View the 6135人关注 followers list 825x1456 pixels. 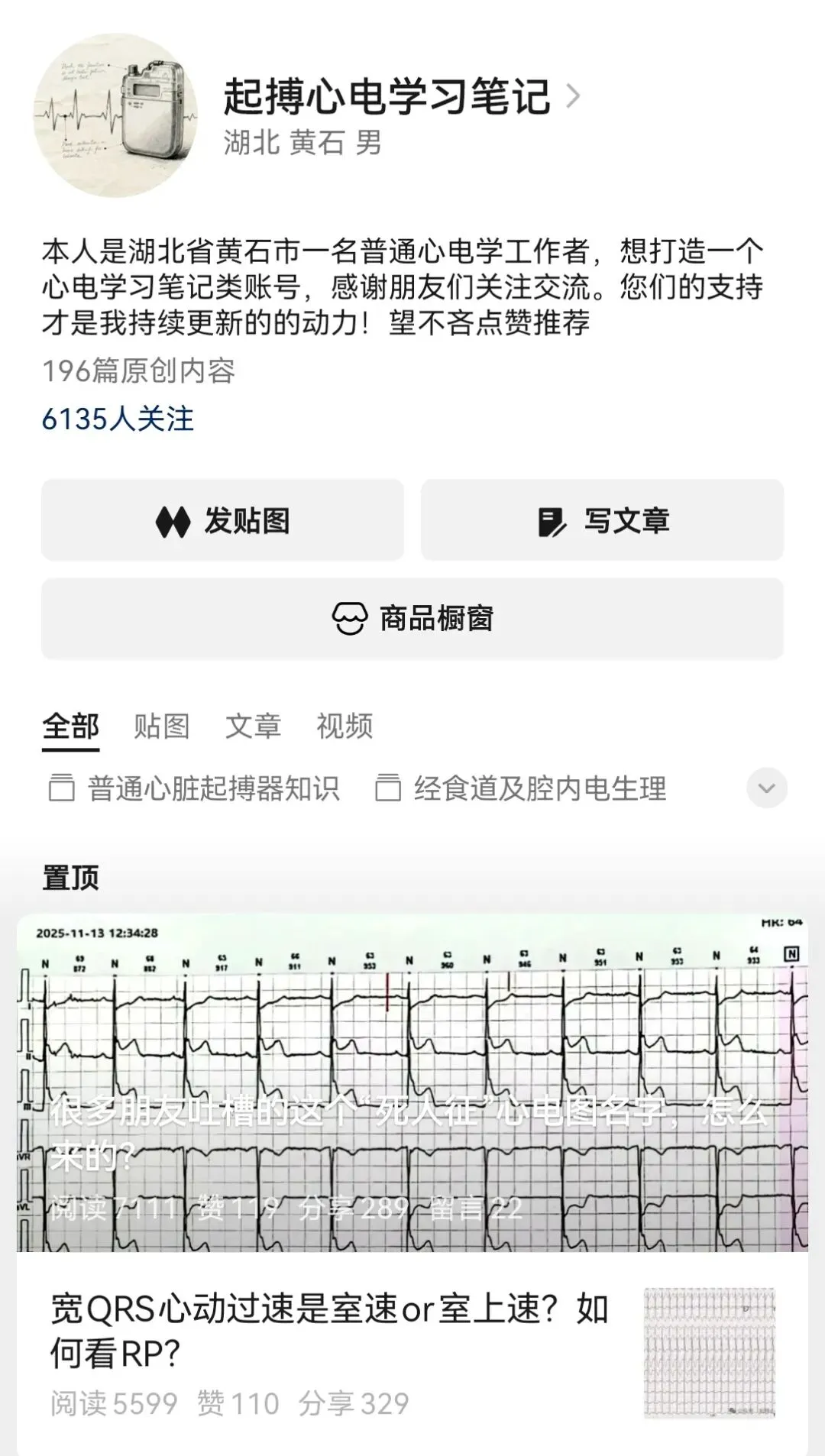pyautogui.click(x=118, y=419)
